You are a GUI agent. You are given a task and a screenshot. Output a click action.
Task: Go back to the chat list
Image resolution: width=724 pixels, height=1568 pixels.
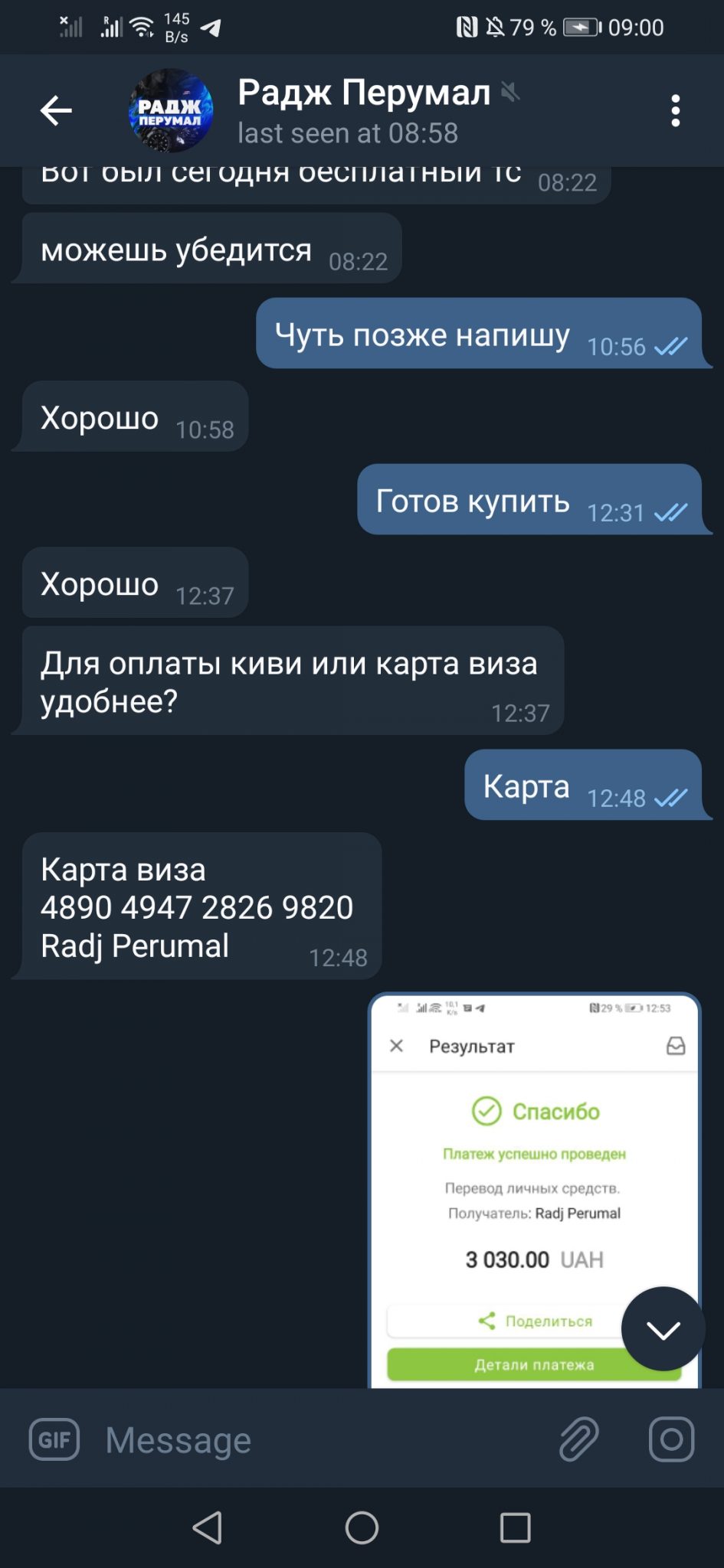pos(56,111)
